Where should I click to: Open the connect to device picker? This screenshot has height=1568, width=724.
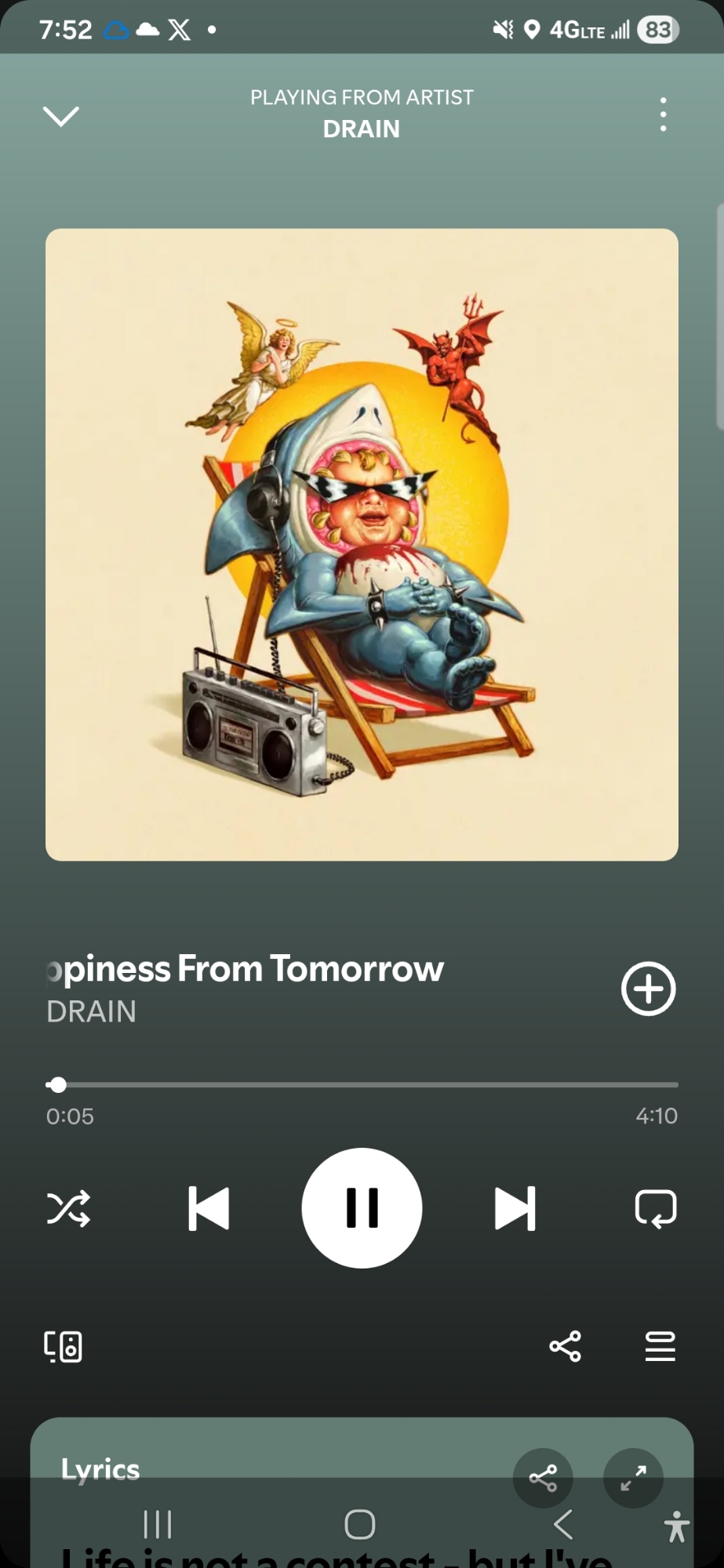click(x=63, y=1347)
